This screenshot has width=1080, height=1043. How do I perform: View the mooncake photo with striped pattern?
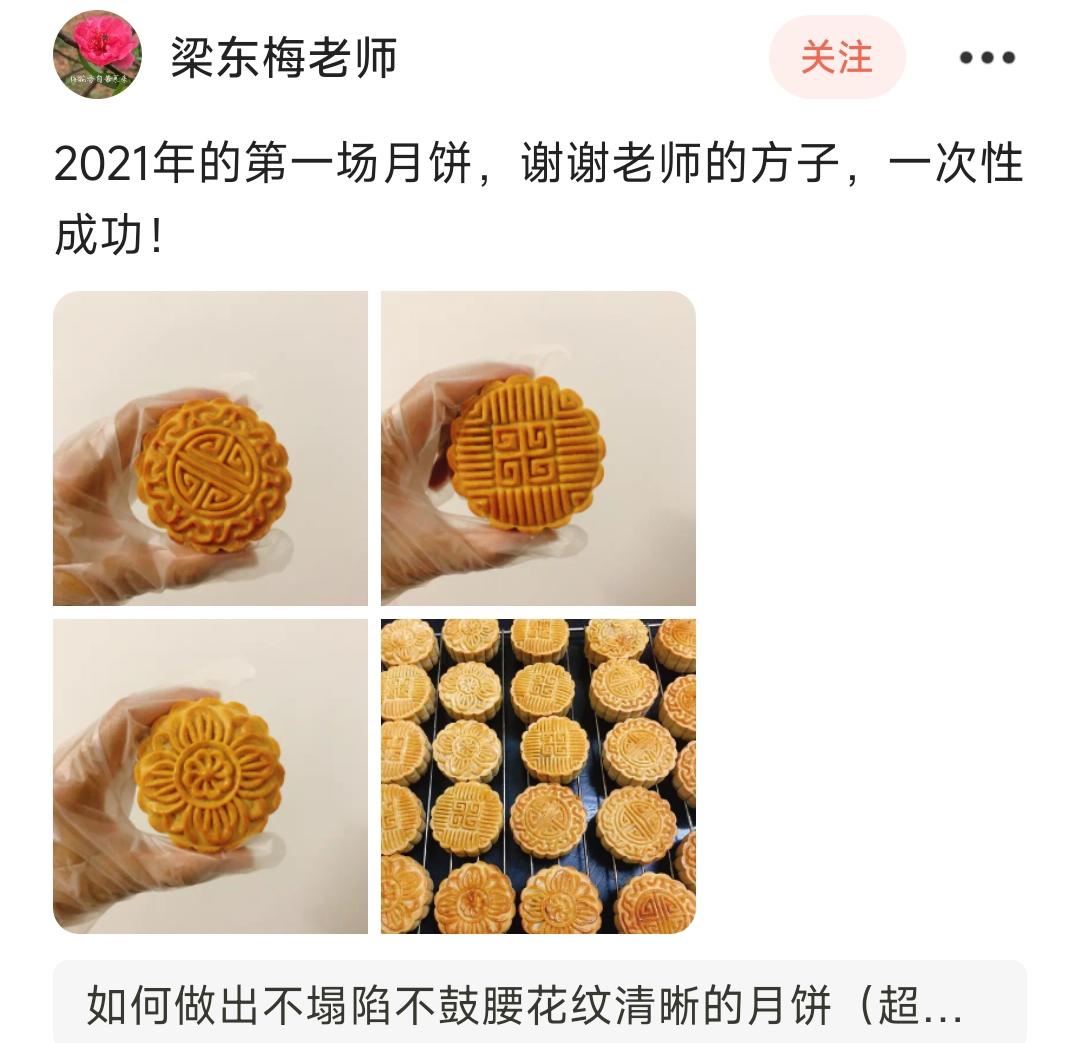point(538,448)
